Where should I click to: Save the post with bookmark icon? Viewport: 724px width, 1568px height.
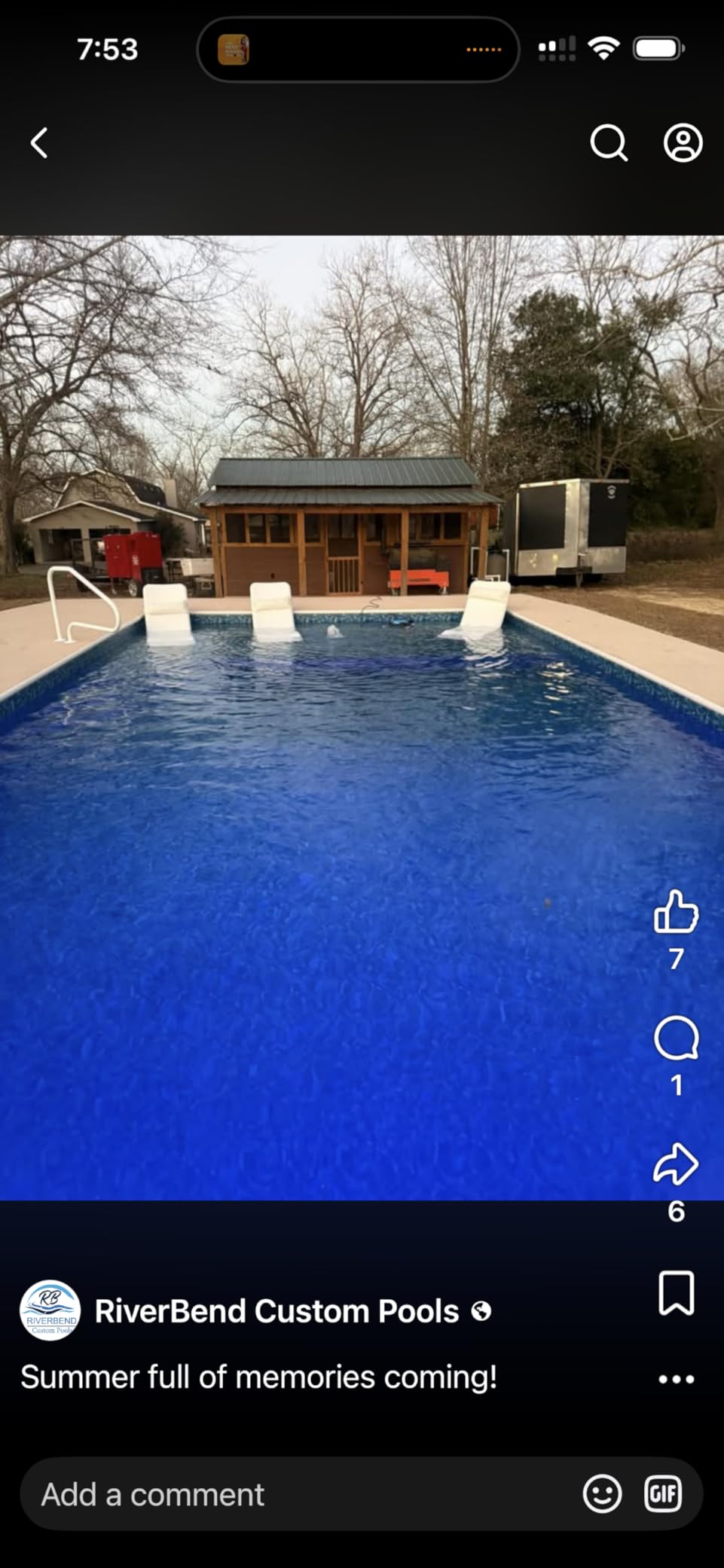(676, 1293)
